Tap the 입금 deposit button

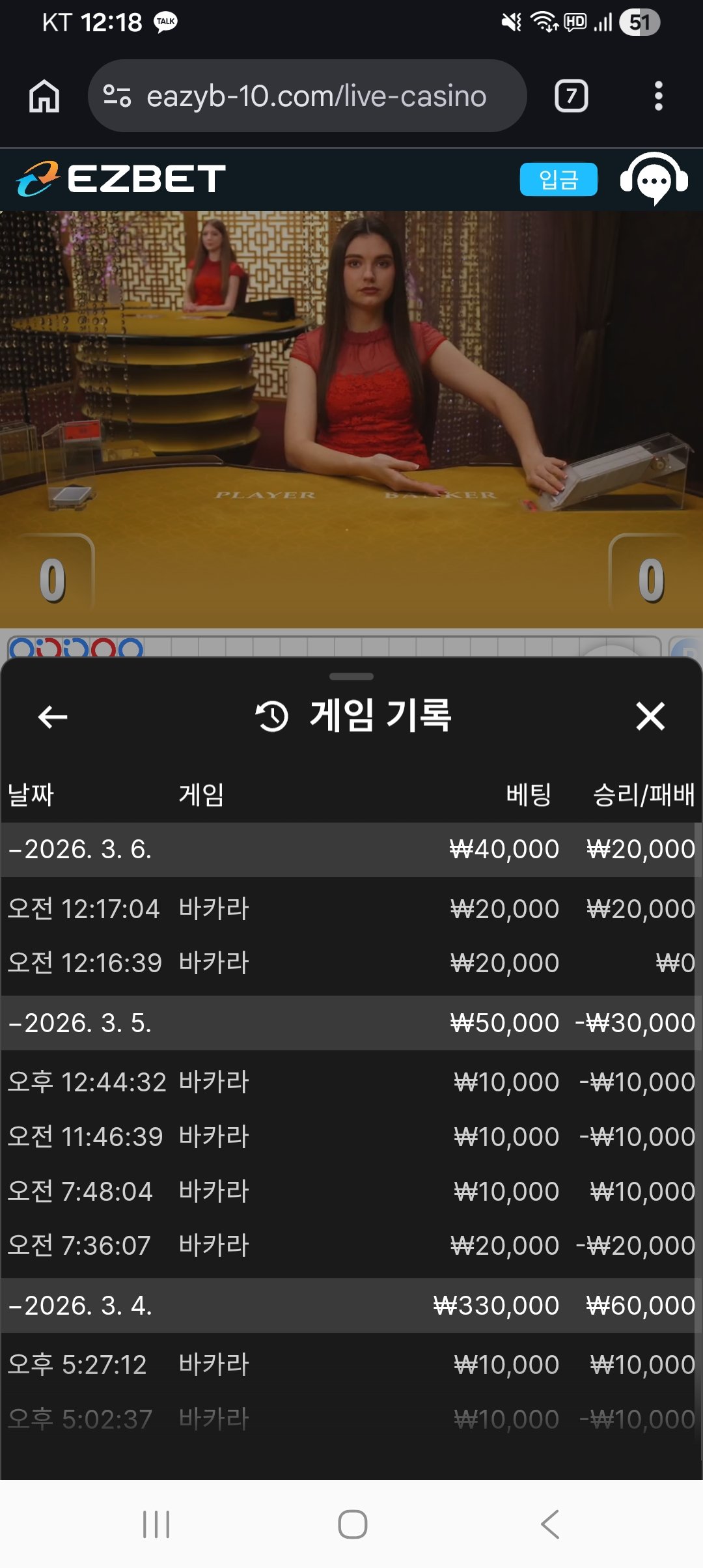coord(558,179)
